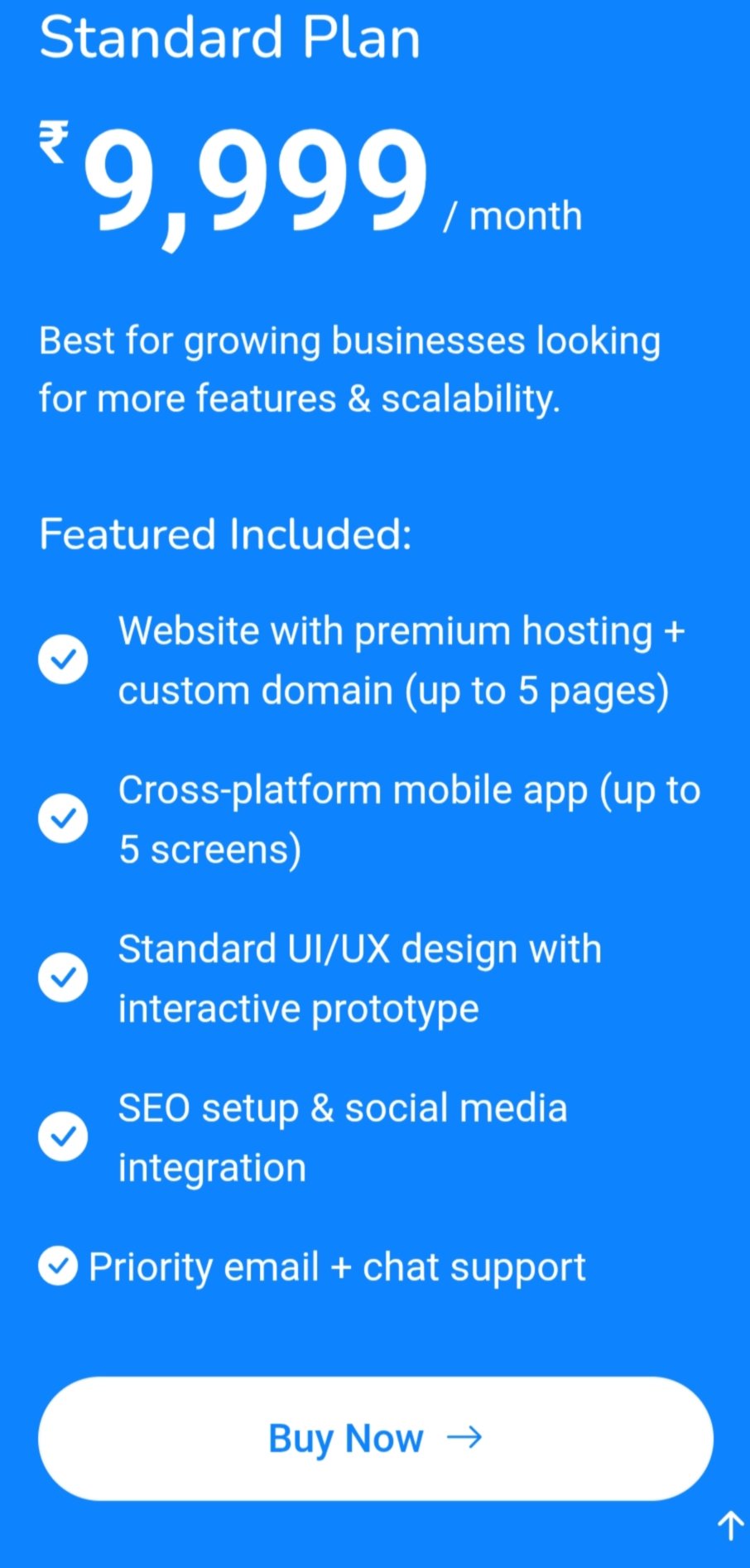Tap the scroll-to-top arrow

(x=730, y=1526)
